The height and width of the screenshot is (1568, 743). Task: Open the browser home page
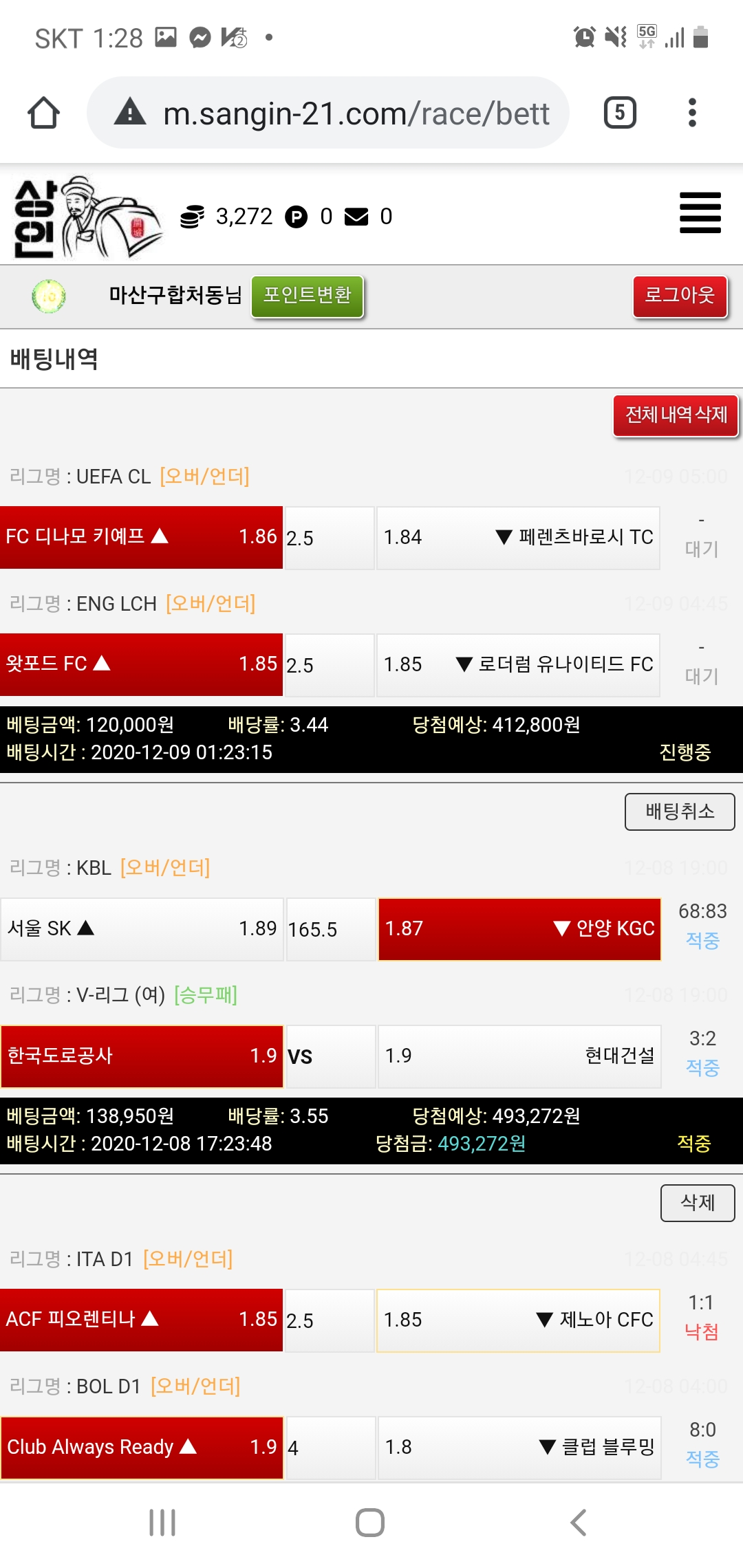point(43,113)
